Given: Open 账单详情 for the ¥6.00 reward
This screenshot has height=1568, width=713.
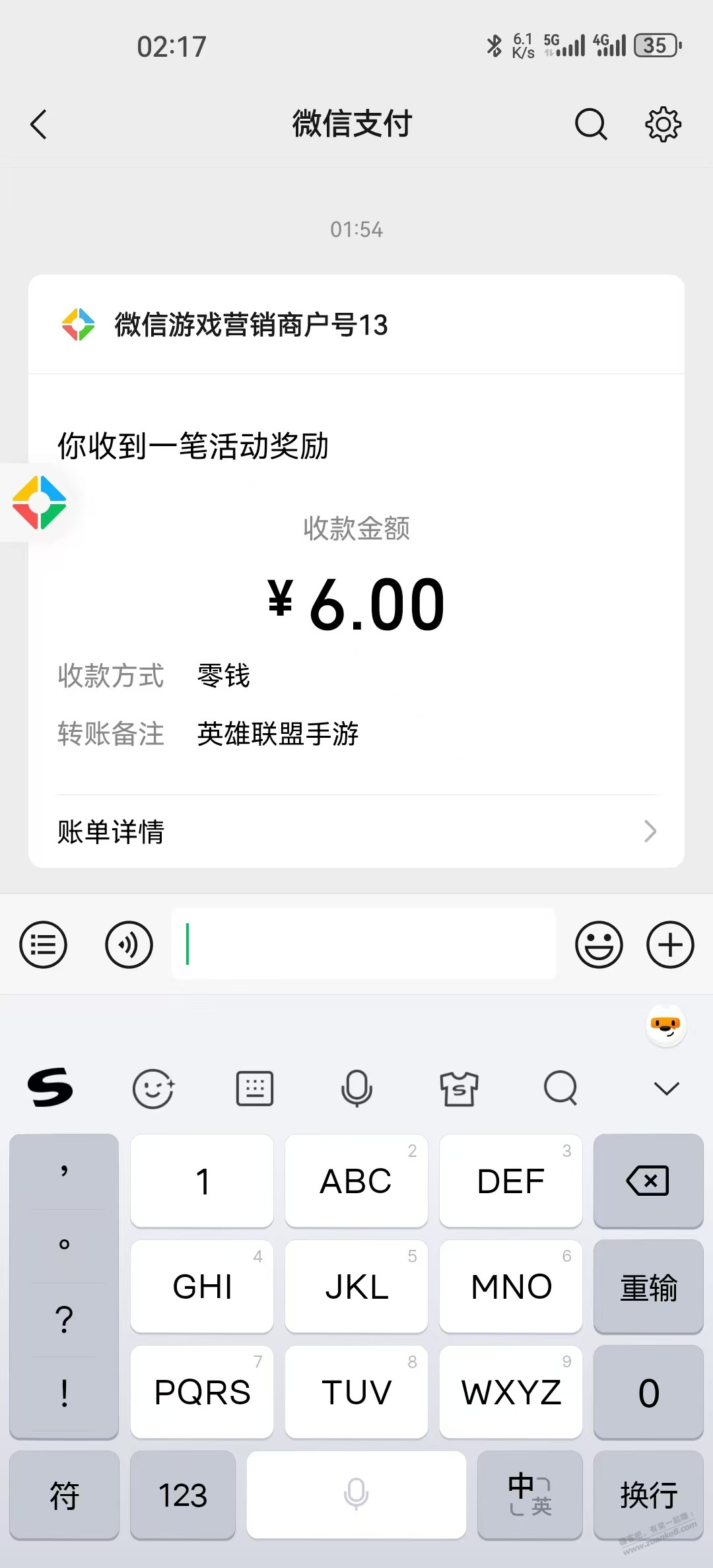Looking at the screenshot, I should click(356, 832).
